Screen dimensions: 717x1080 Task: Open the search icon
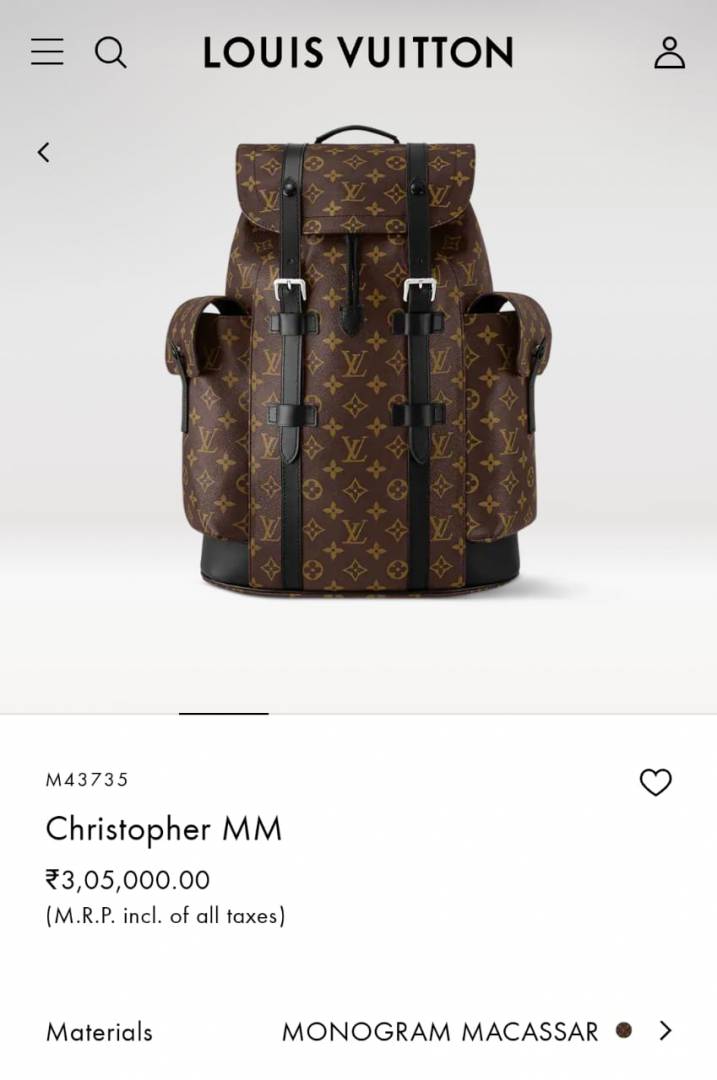(x=111, y=52)
